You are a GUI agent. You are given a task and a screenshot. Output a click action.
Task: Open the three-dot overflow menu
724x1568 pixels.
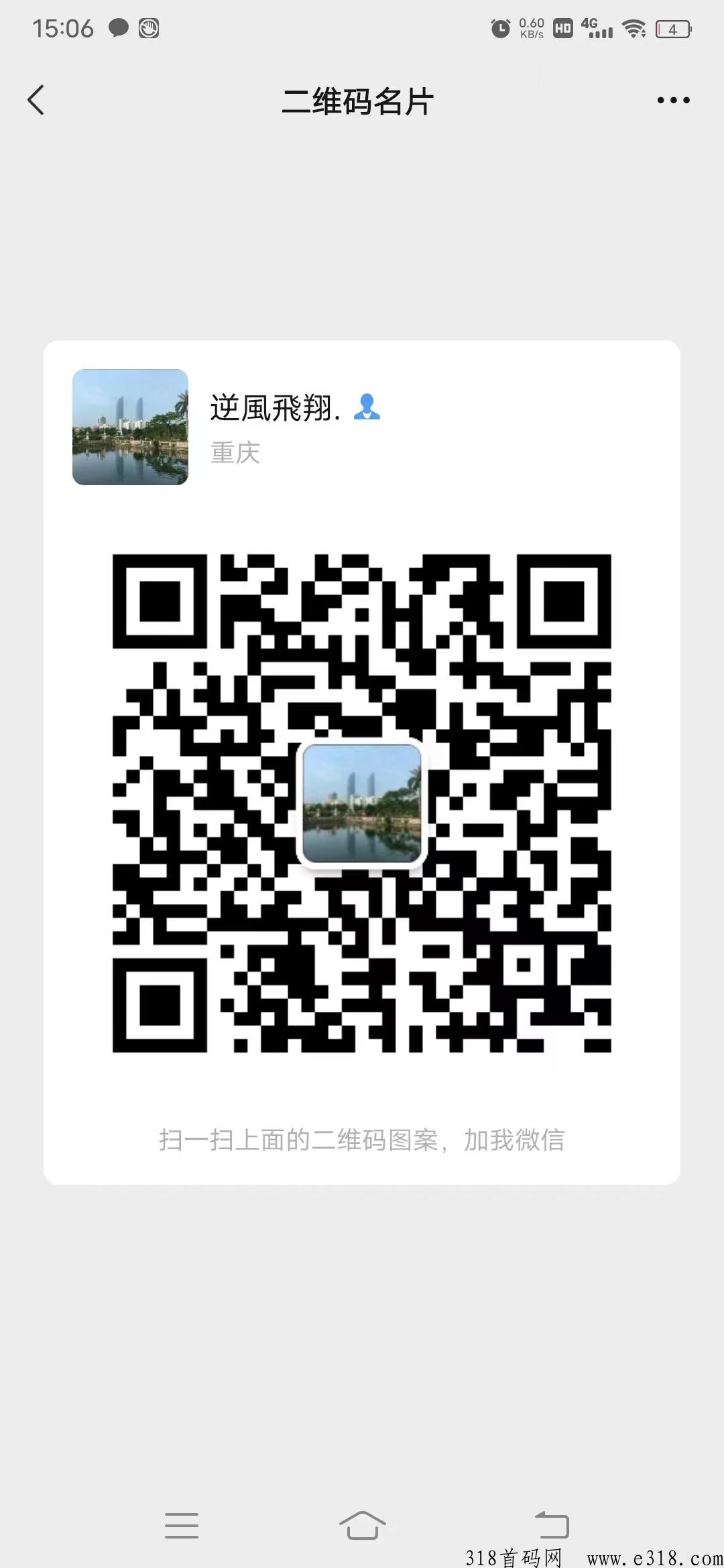point(672,101)
